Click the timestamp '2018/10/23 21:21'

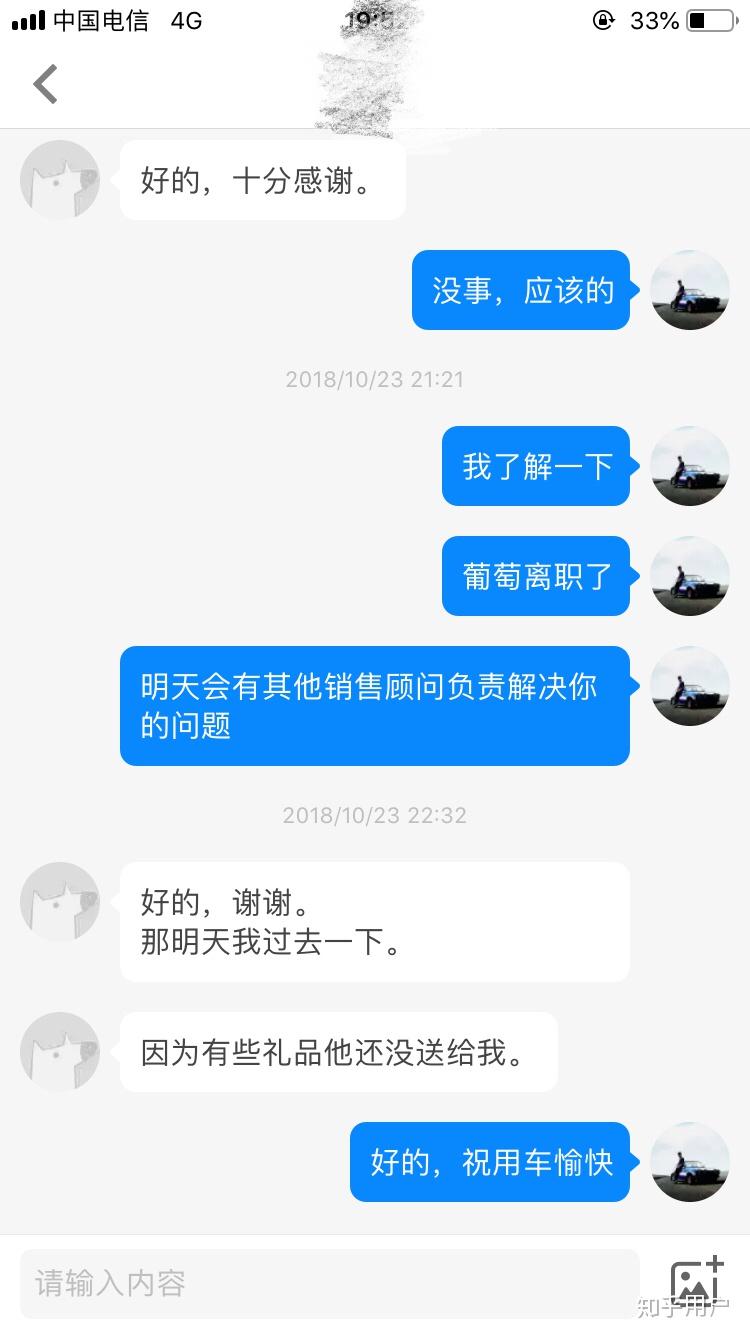pos(374,379)
